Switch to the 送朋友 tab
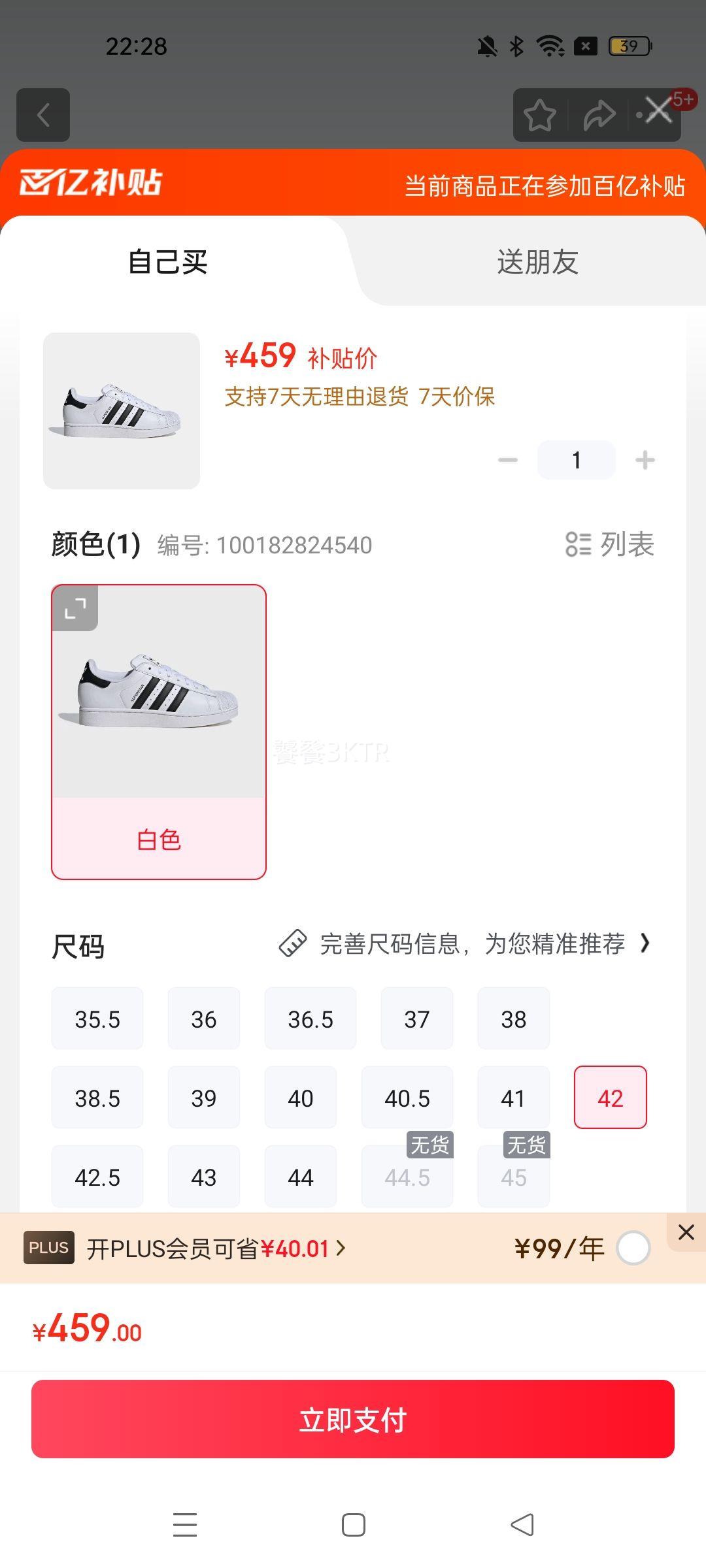The width and height of the screenshot is (706, 1568). [x=537, y=262]
